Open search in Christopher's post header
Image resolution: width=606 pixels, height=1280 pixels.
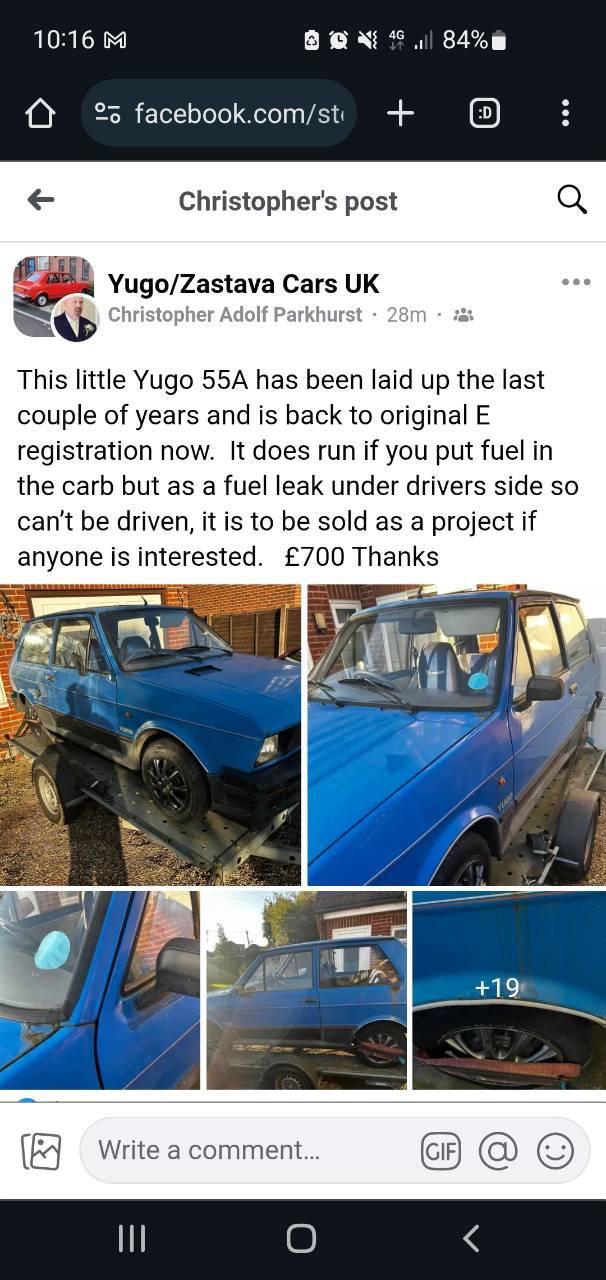pyautogui.click(x=571, y=199)
